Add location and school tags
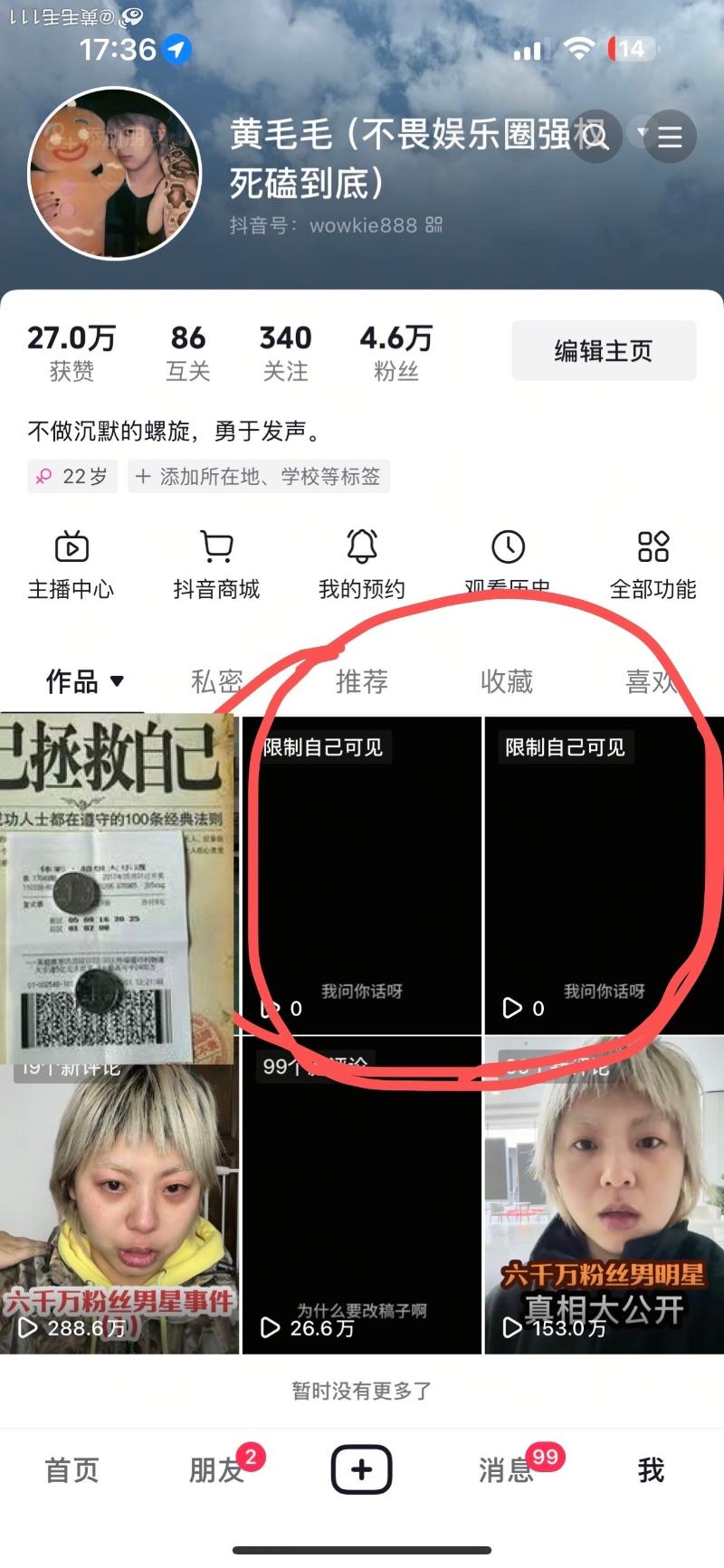Viewport: 724px width, 1568px height. (x=259, y=477)
